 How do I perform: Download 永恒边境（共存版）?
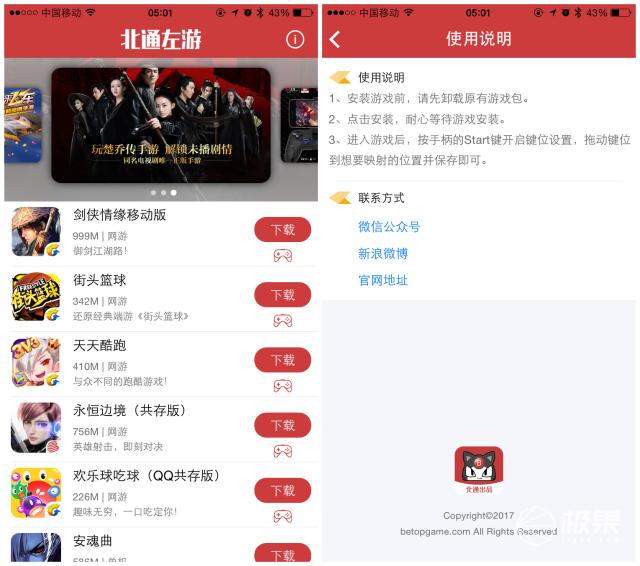point(282,425)
